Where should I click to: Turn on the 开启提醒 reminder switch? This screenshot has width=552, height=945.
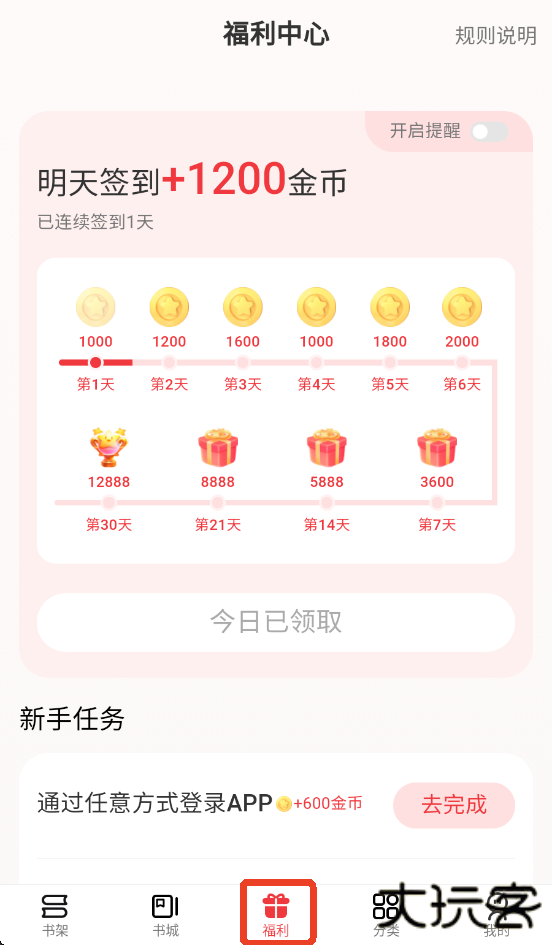(x=489, y=132)
